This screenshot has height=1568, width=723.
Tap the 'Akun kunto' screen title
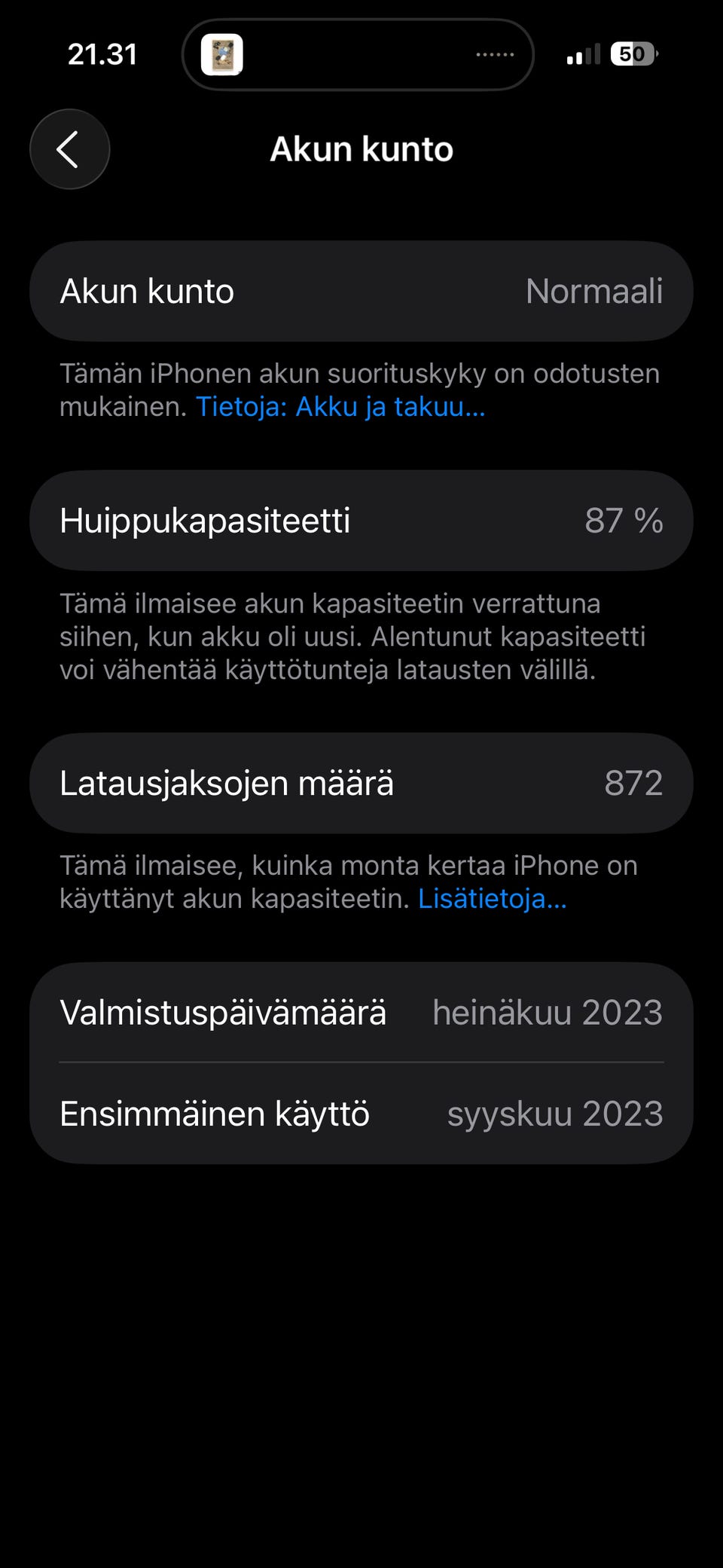pyautogui.click(x=361, y=148)
